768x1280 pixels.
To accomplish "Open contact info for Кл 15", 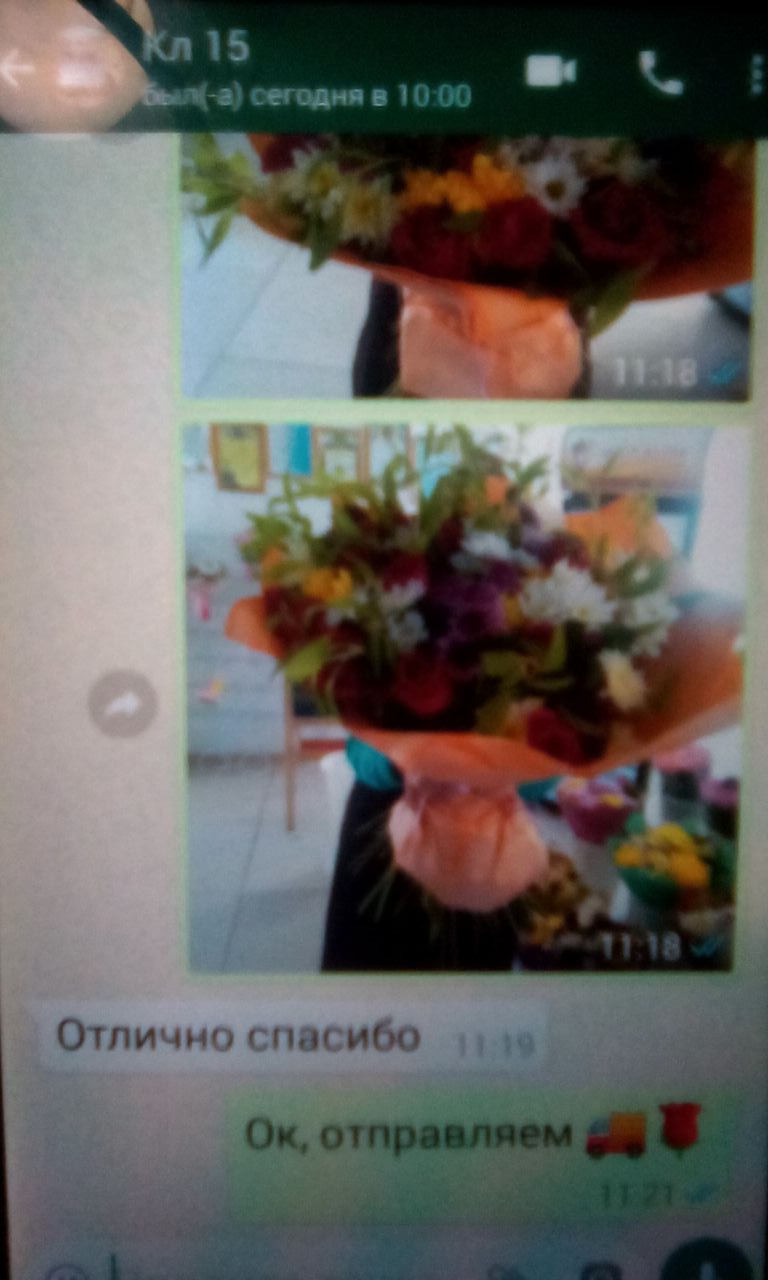I will click(300, 68).
